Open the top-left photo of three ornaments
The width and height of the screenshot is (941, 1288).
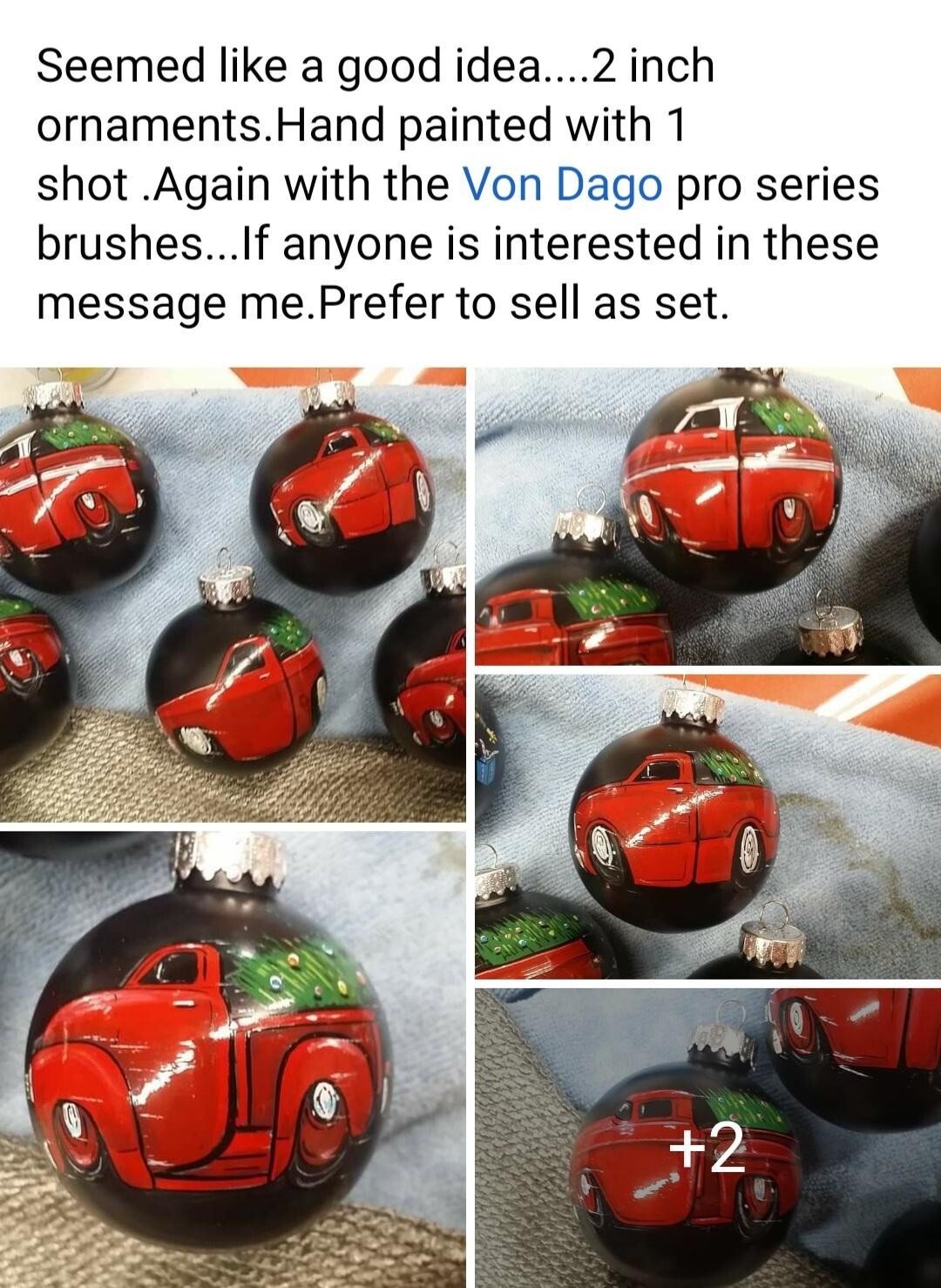(233, 594)
